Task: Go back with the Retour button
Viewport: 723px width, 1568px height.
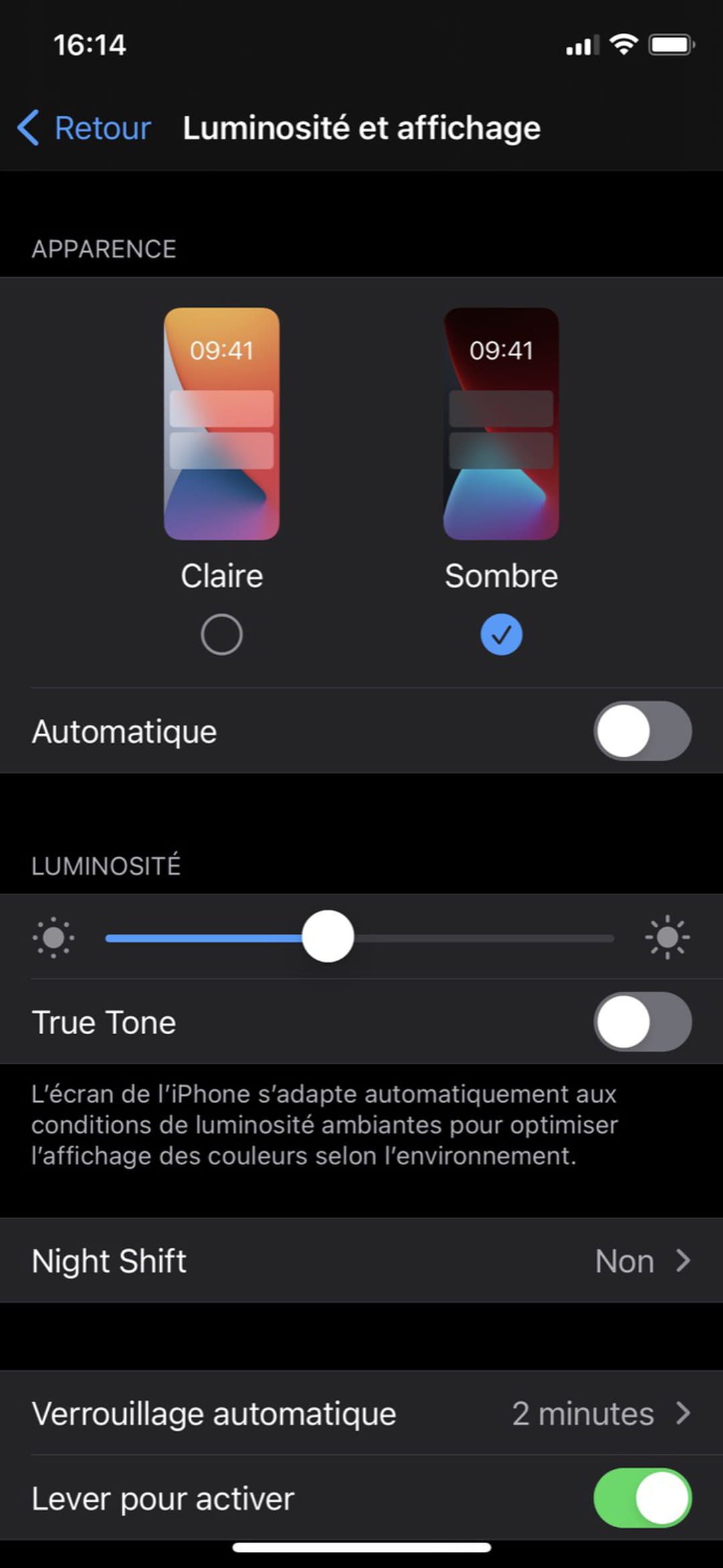Action: pyautogui.click(x=85, y=128)
